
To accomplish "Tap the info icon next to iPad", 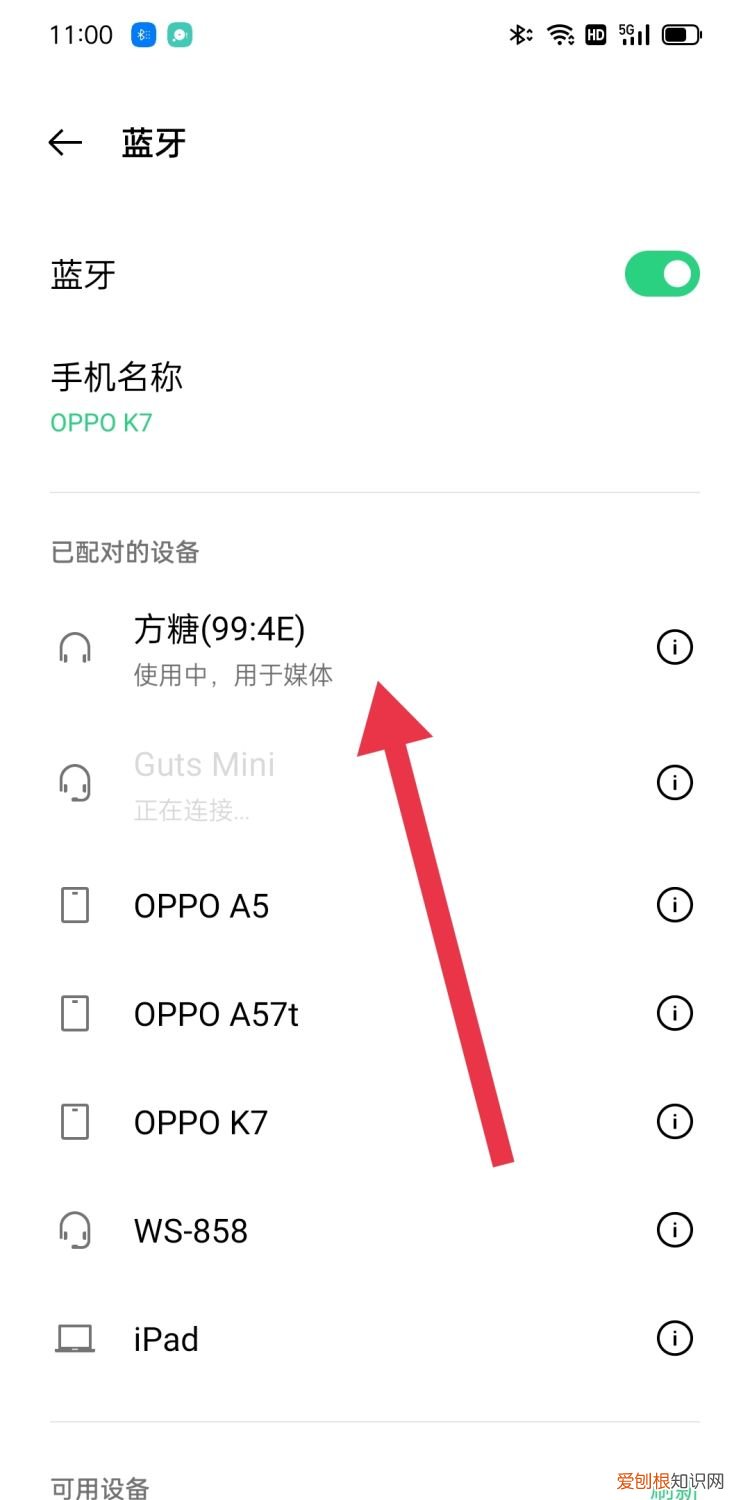I will pos(674,1338).
